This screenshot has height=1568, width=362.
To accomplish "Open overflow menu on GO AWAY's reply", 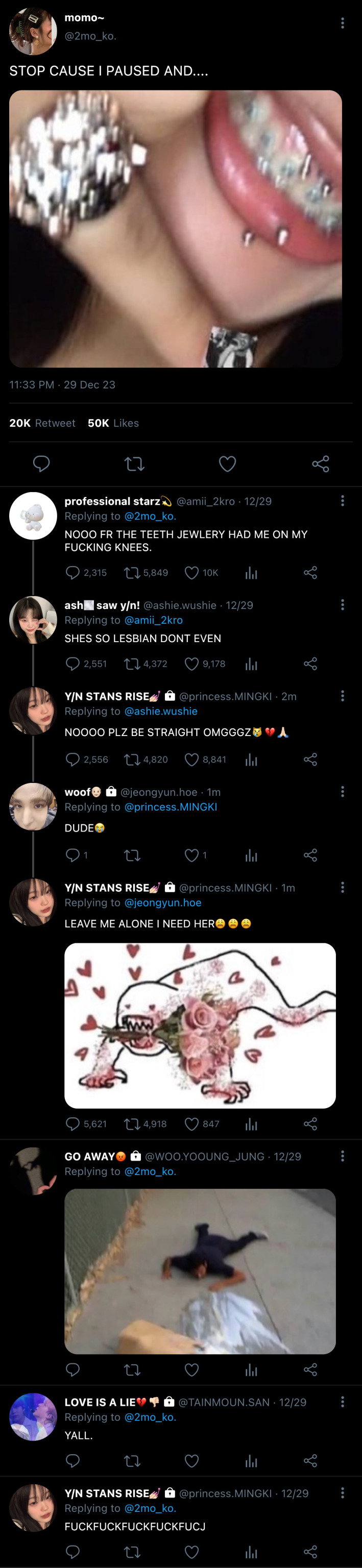I will [343, 1155].
